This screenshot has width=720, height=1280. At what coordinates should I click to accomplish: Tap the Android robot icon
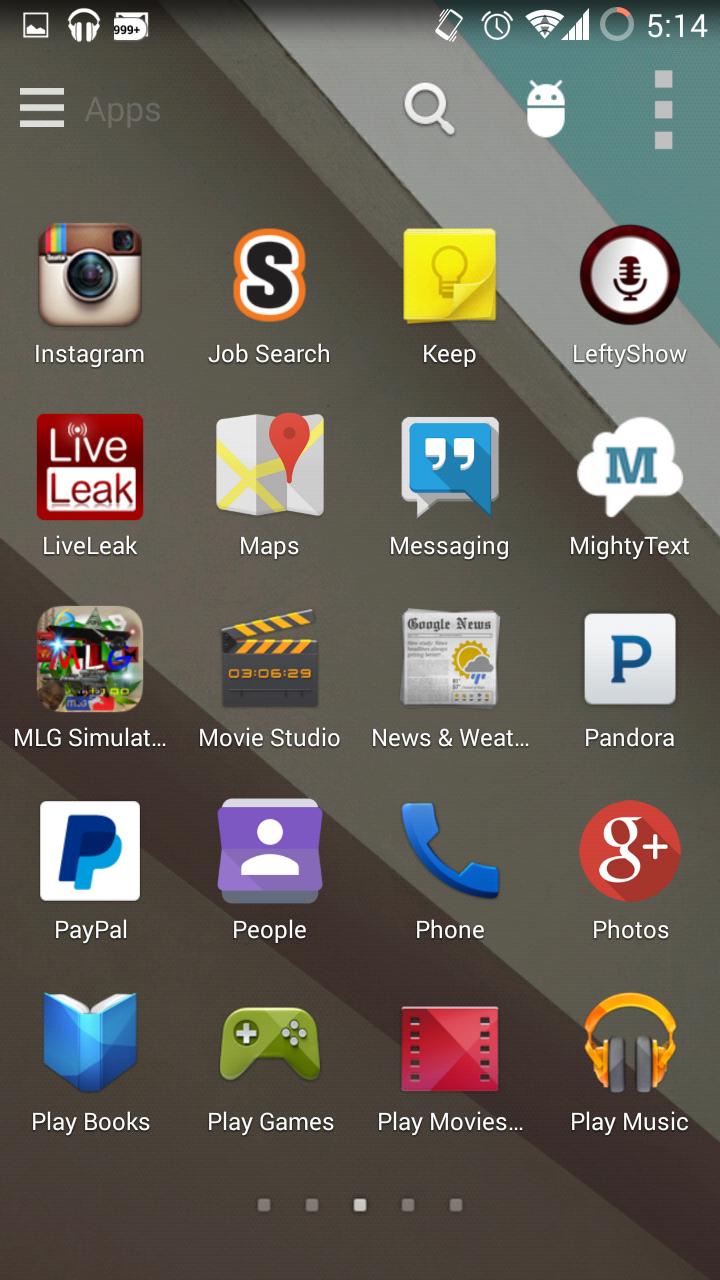[x=546, y=108]
